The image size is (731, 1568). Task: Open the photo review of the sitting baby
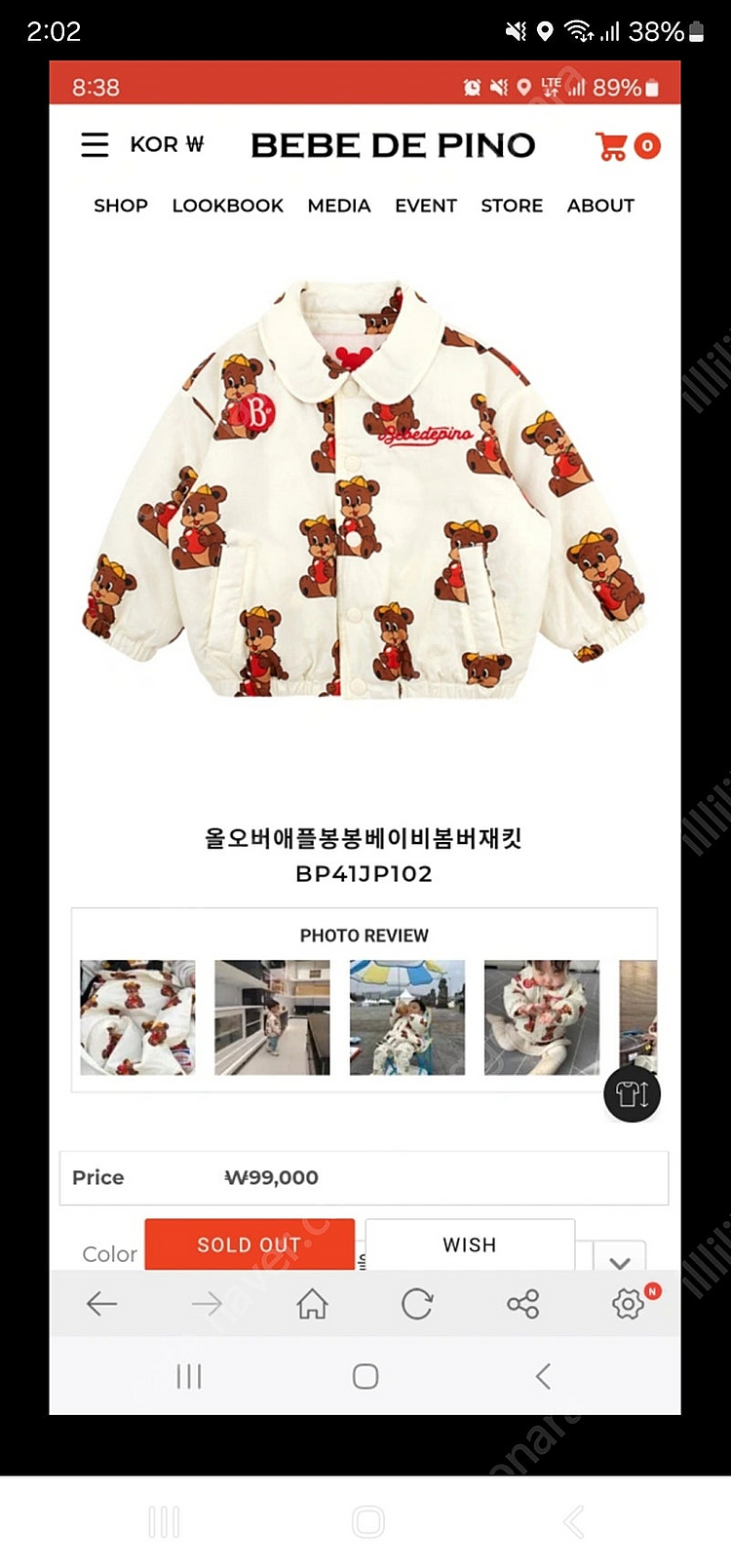click(542, 1017)
